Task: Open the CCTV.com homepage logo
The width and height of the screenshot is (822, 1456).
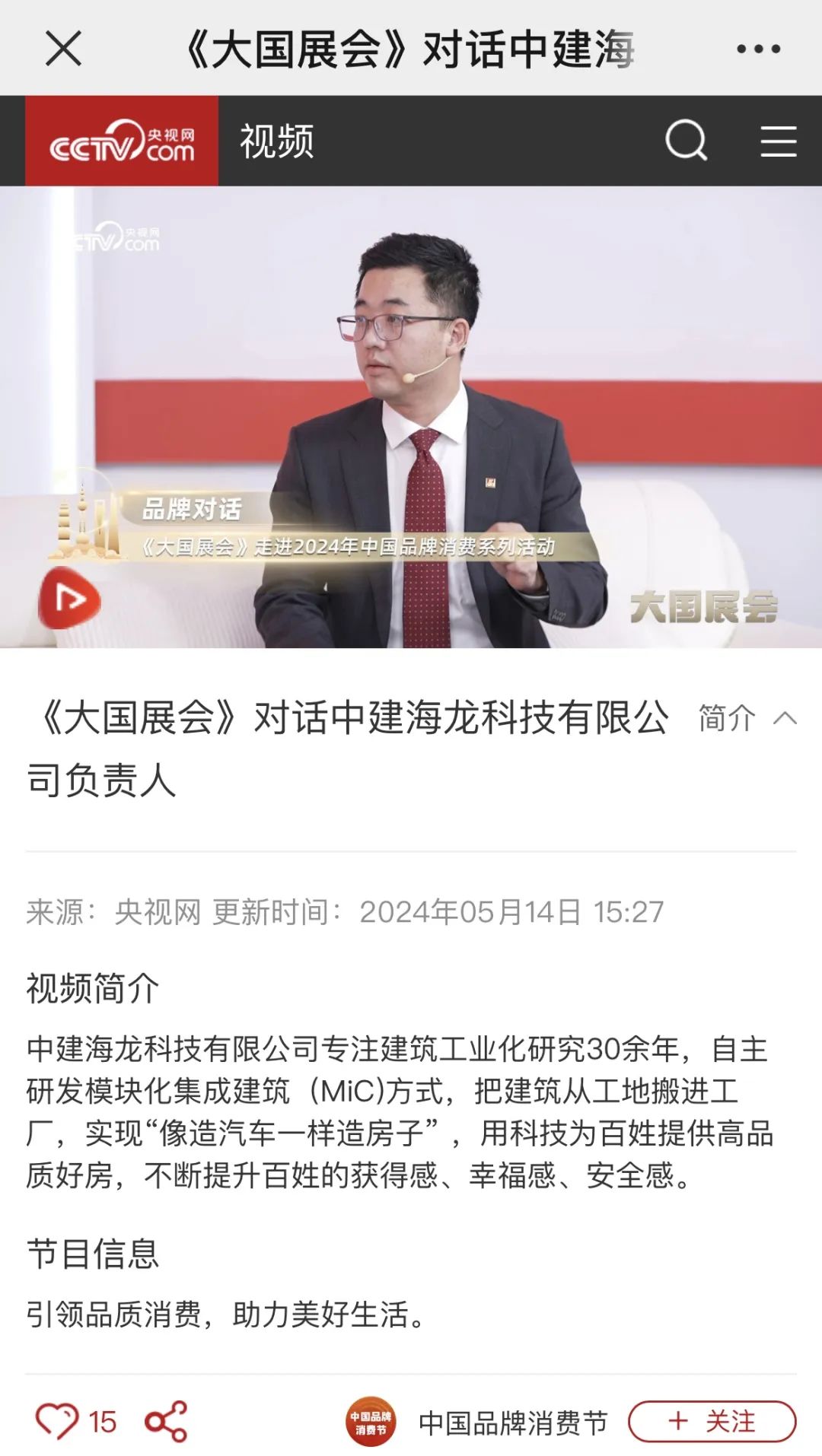Action: [x=122, y=141]
